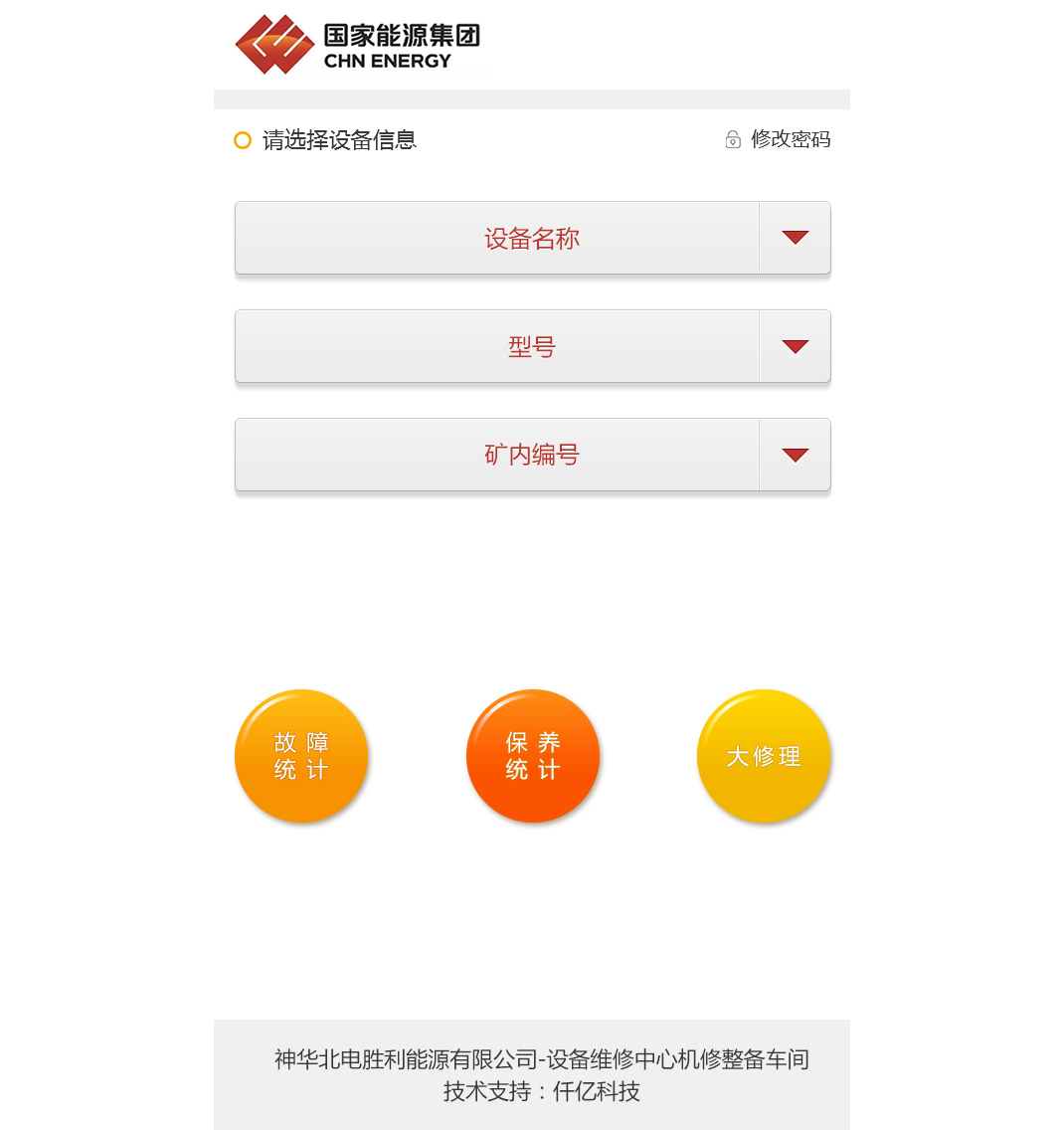Select a 矿内编号 from the dropdown
The width and height of the screenshot is (1064, 1130).
click(x=532, y=456)
